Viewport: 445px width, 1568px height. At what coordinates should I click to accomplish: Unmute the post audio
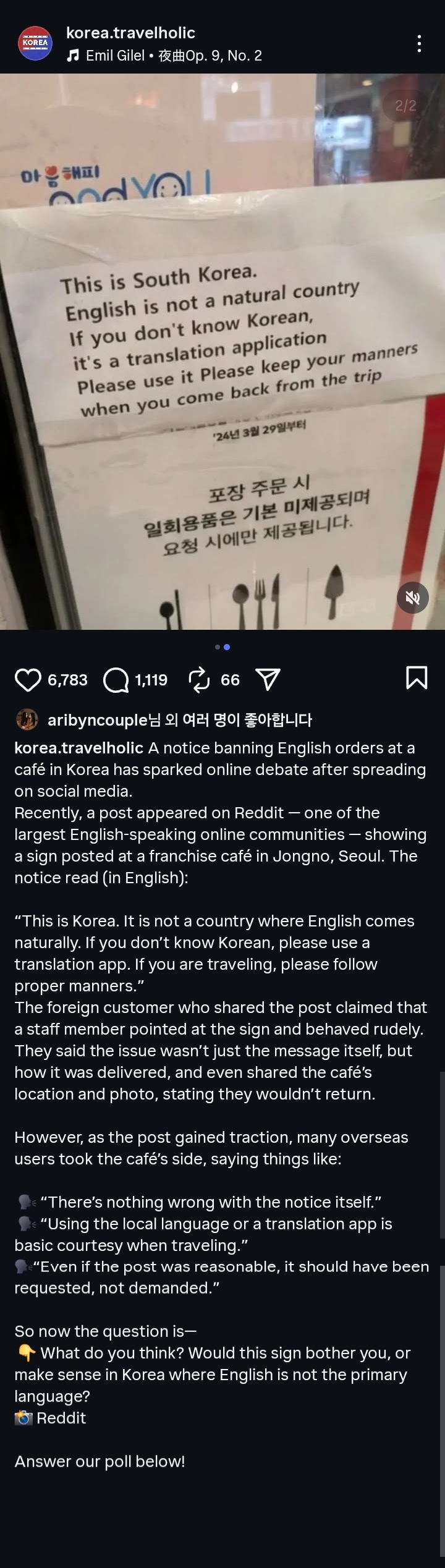pos(412,597)
